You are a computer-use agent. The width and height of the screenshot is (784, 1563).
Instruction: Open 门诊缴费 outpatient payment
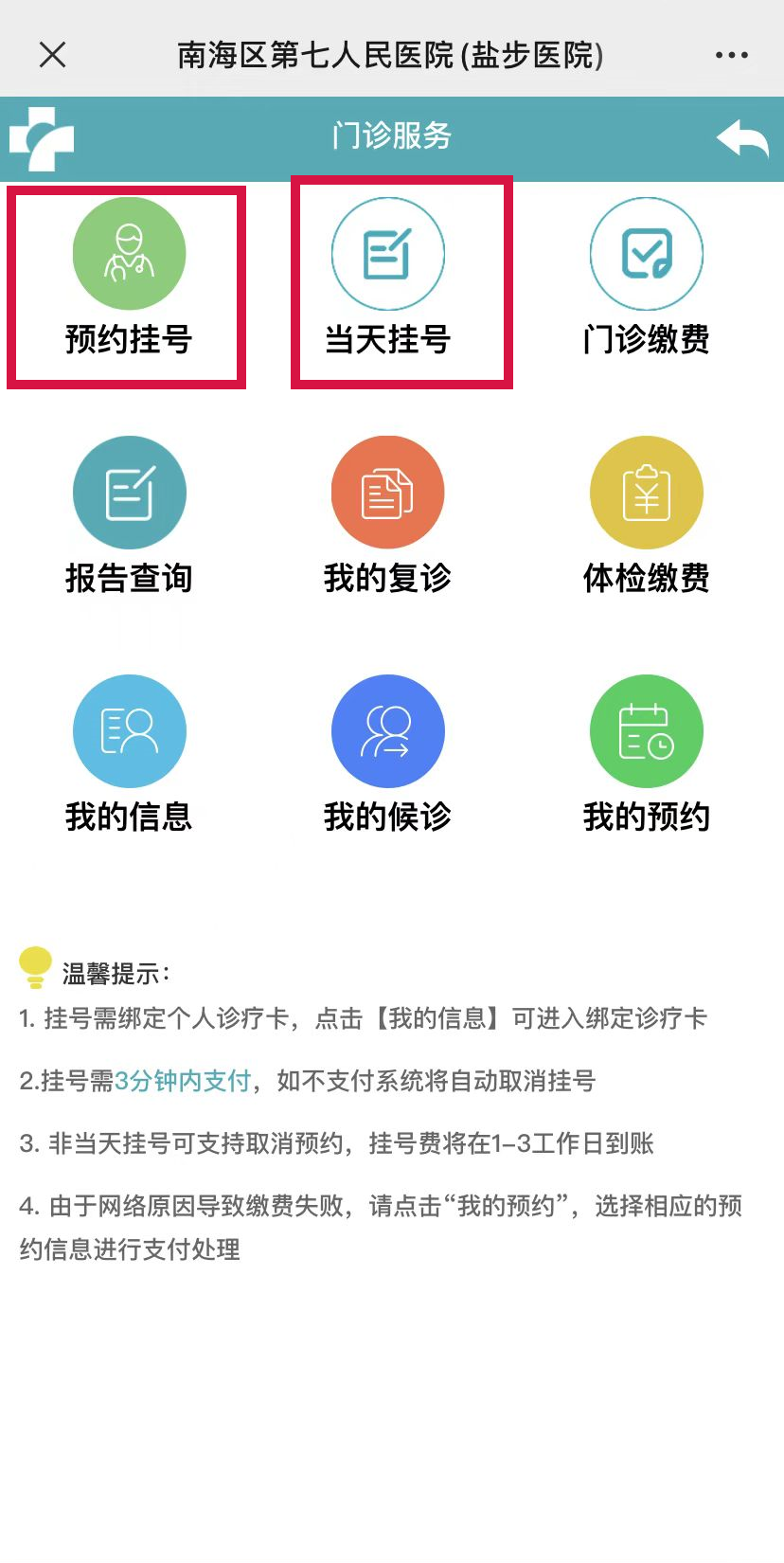[x=646, y=277]
